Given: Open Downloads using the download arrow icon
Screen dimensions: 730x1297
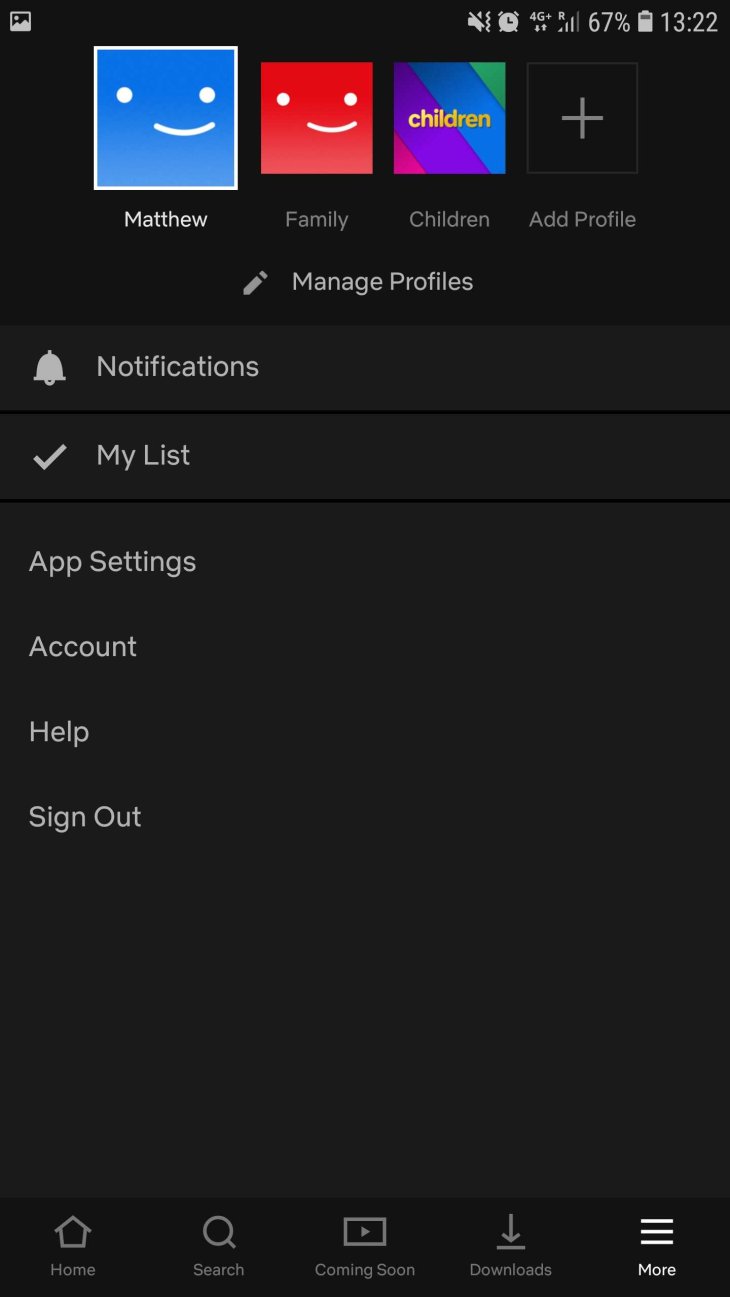Looking at the screenshot, I should click(510, 1232).
